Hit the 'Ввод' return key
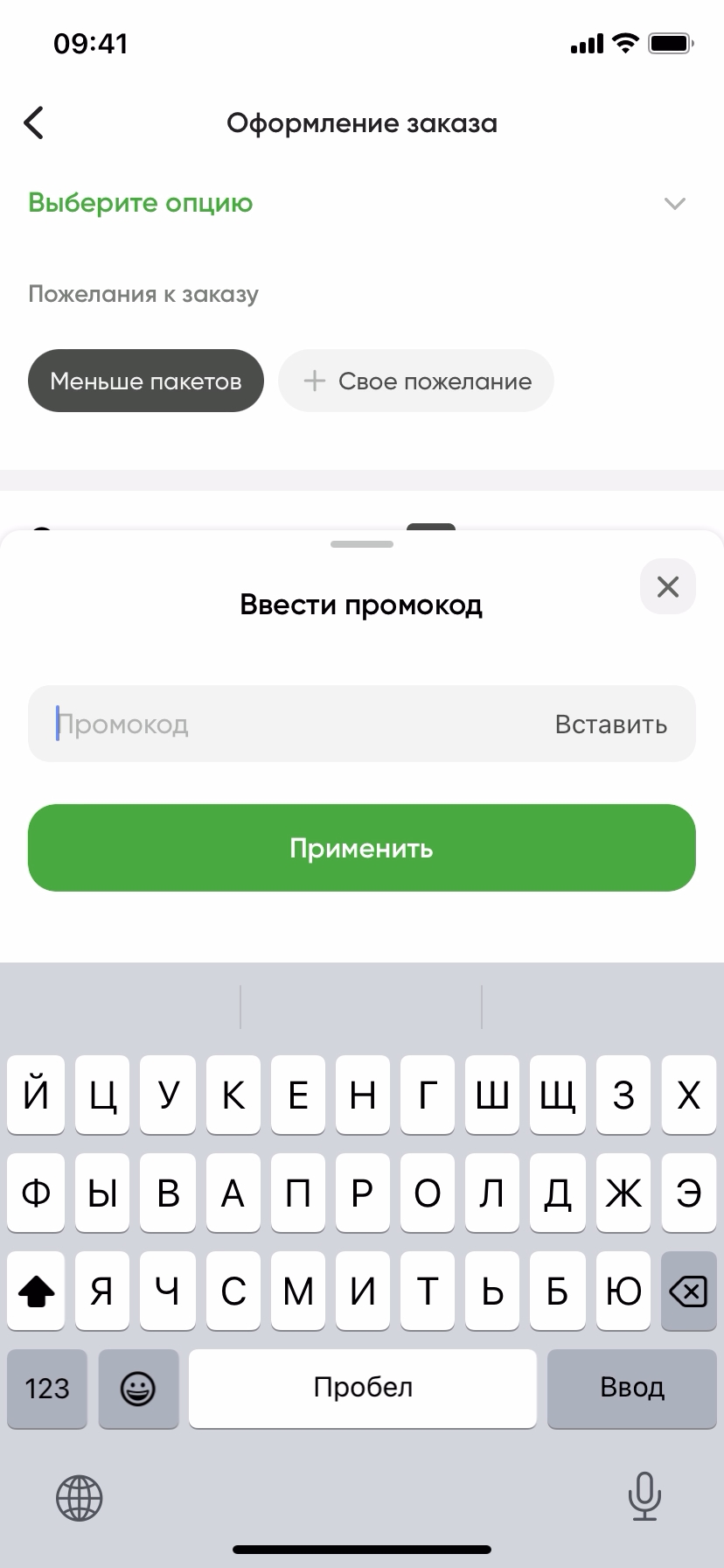Viewport: 724px width, 1568px height. pos(631,1388)
